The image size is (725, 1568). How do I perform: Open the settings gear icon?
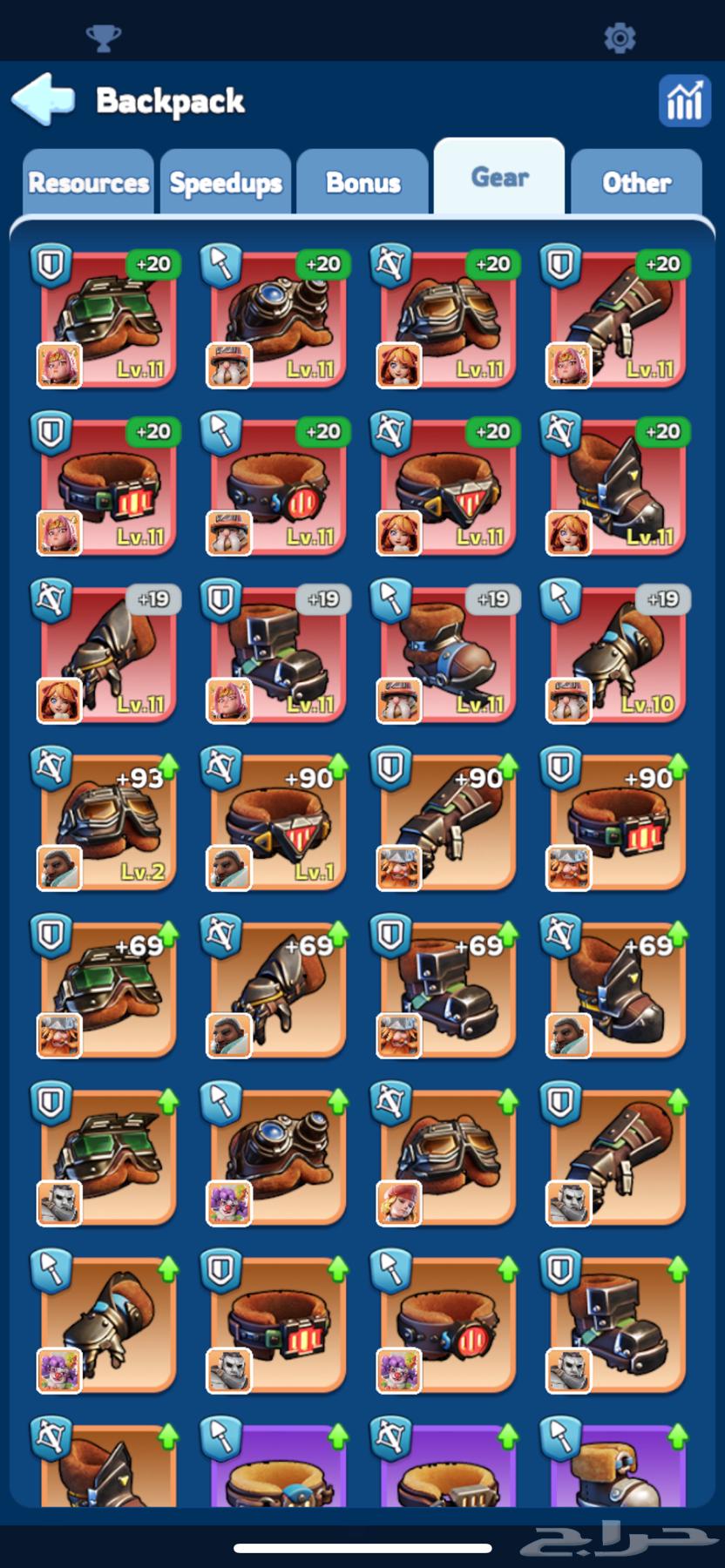pos(620,38)
